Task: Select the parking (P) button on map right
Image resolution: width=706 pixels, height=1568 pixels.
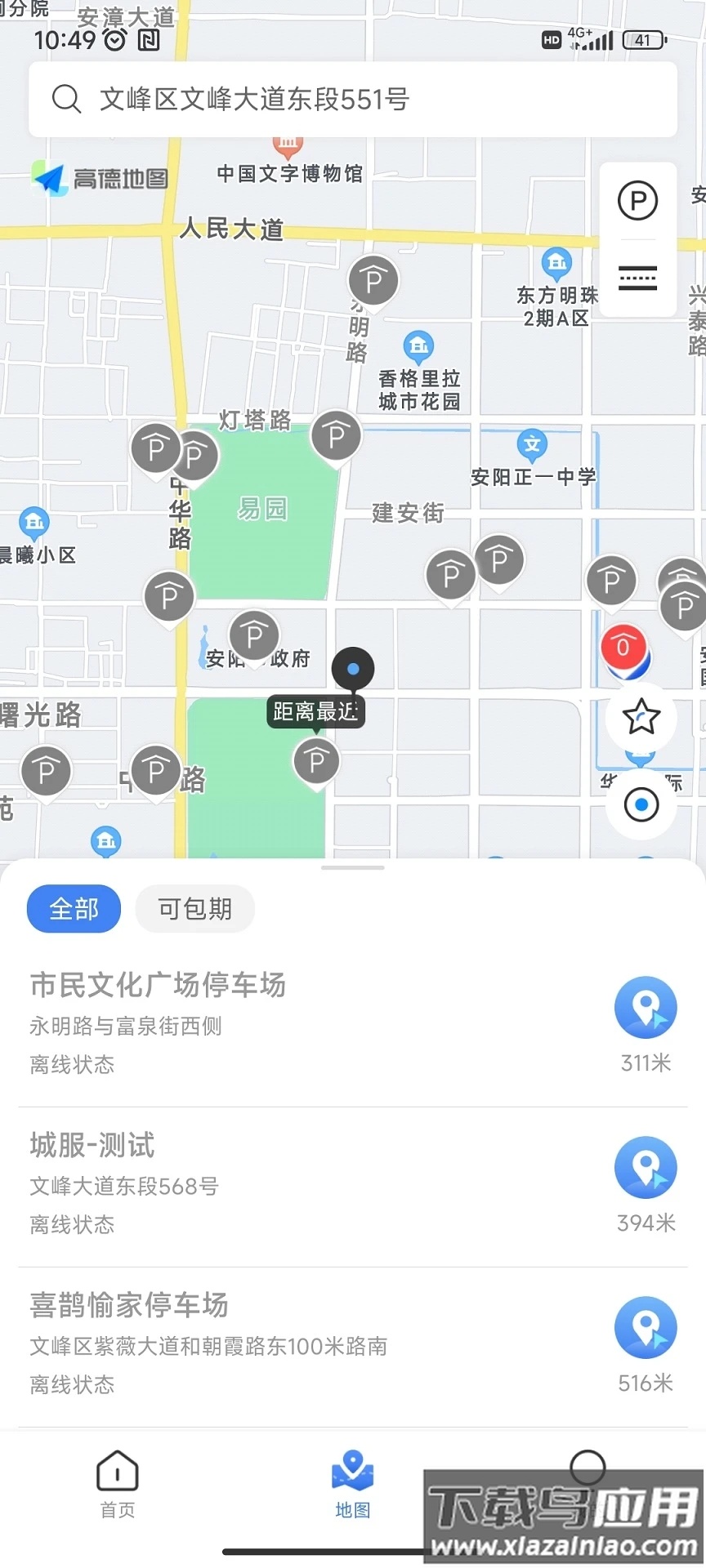Action: coord(638,198)
